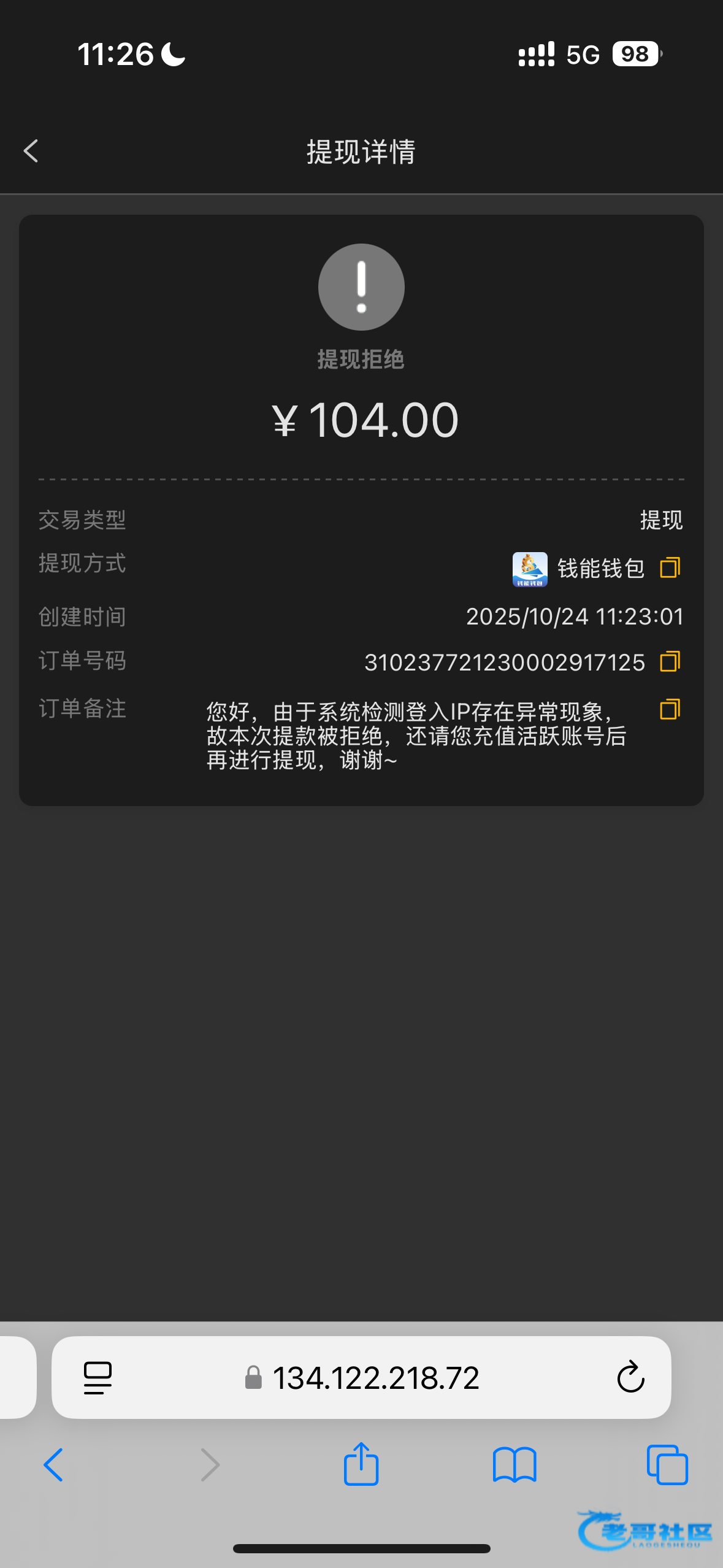Reload the current web page
This screenshot has height=1568, width=723.
pyautogui.click(x=630, y=1377)
